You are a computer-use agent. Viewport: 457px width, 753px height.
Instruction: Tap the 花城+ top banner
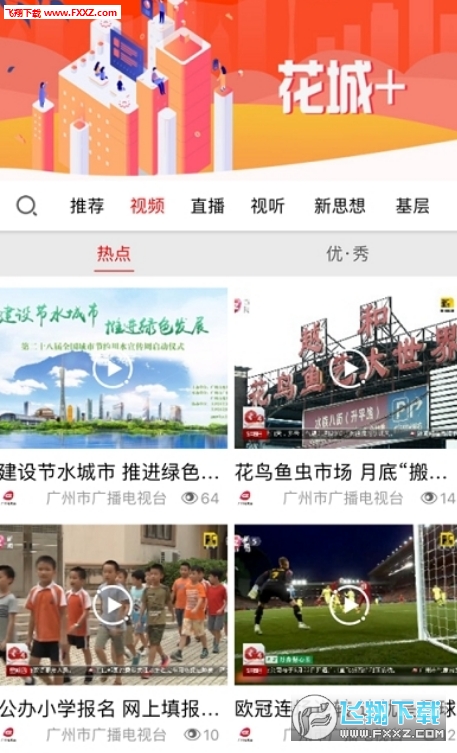coord(228,88)
